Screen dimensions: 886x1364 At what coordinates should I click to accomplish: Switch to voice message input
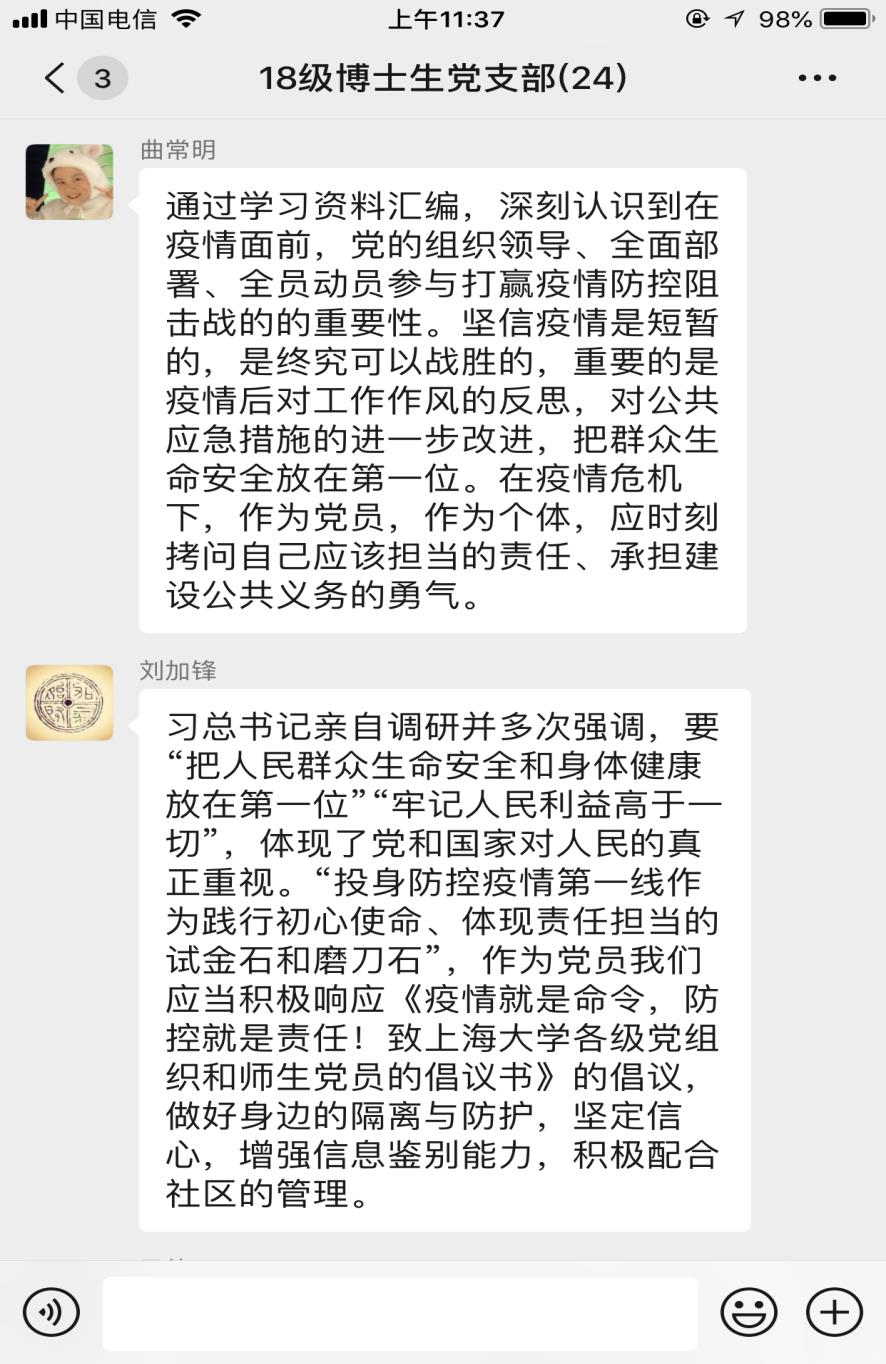[51, 1312]
